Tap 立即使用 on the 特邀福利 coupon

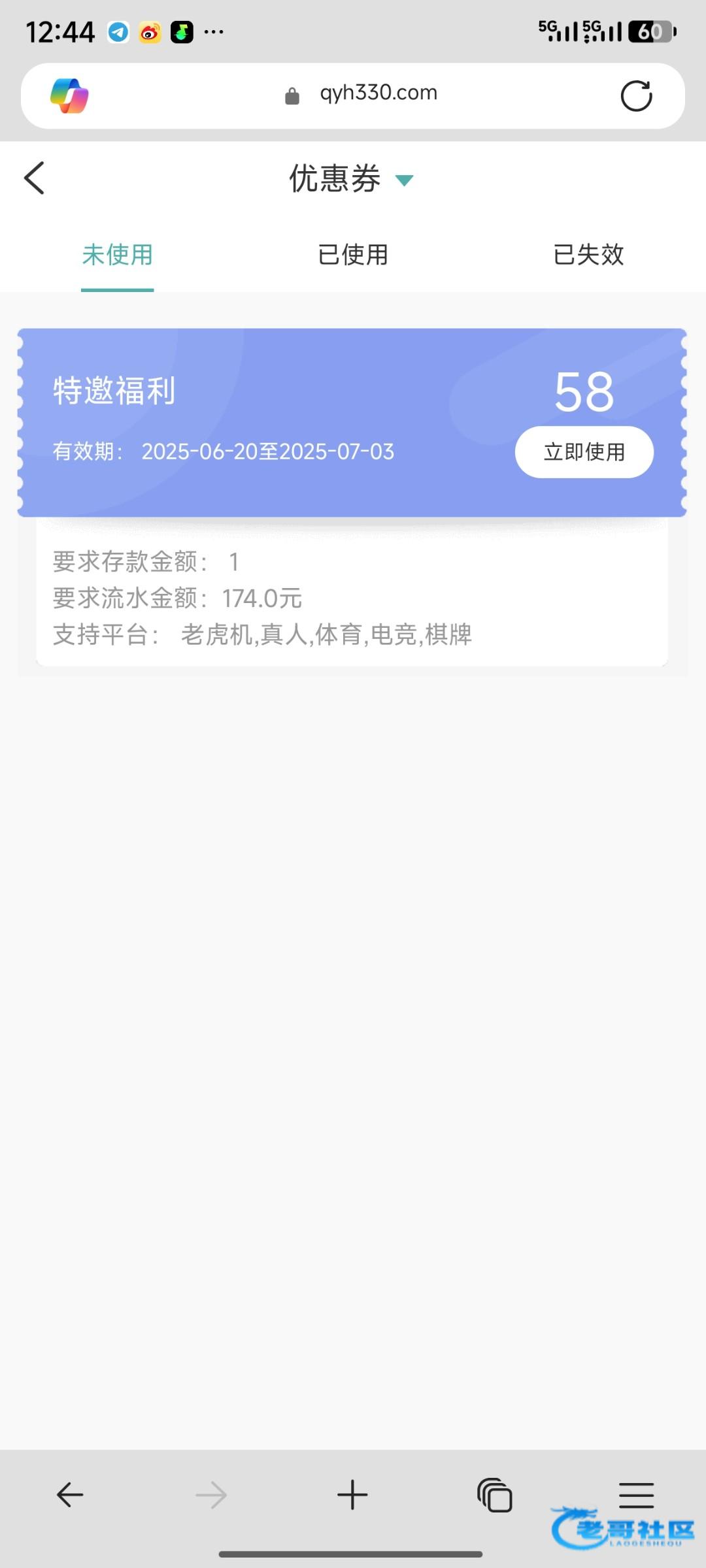584,452
